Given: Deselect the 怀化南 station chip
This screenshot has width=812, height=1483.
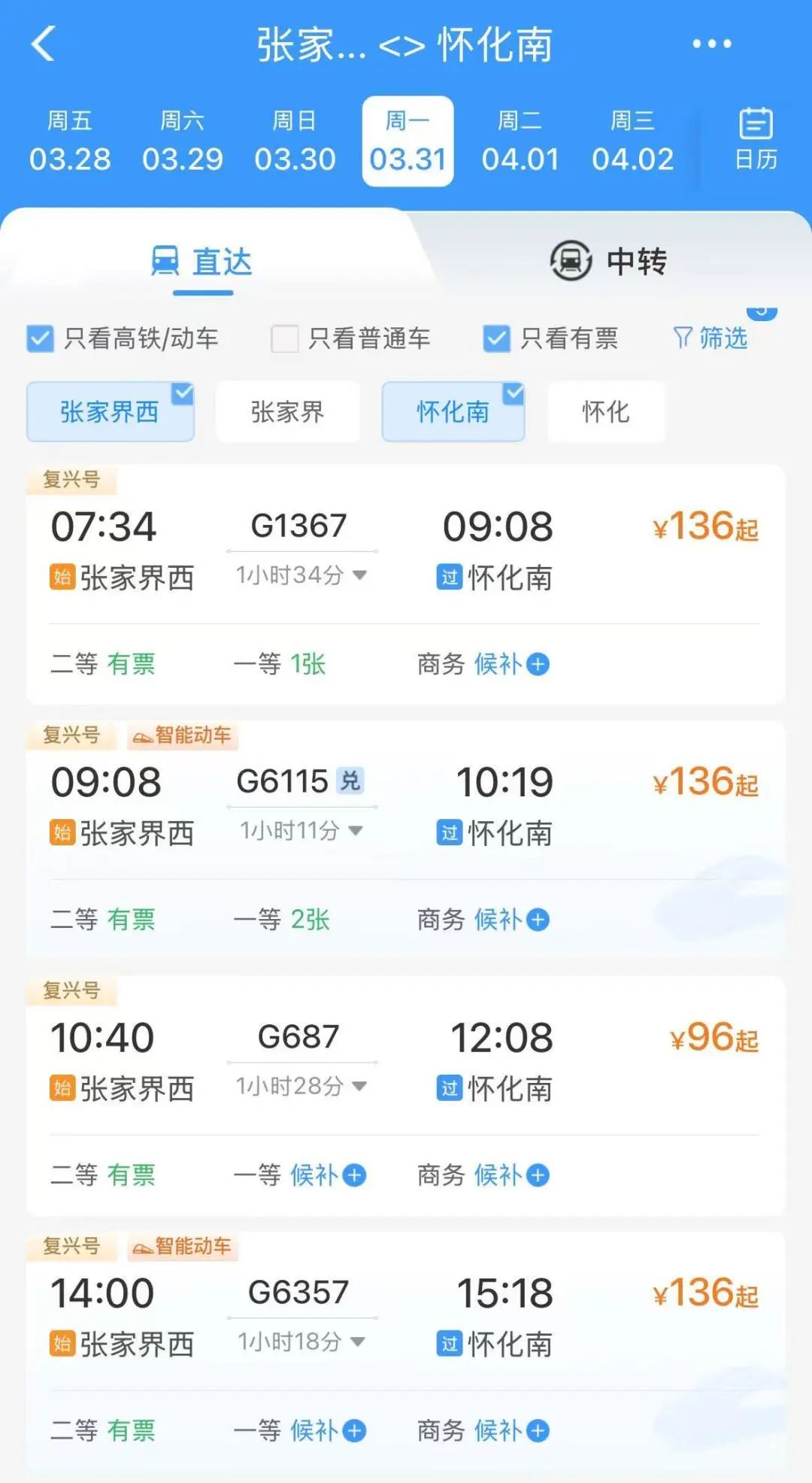Looking at the screenshot, I should [453, 412].
